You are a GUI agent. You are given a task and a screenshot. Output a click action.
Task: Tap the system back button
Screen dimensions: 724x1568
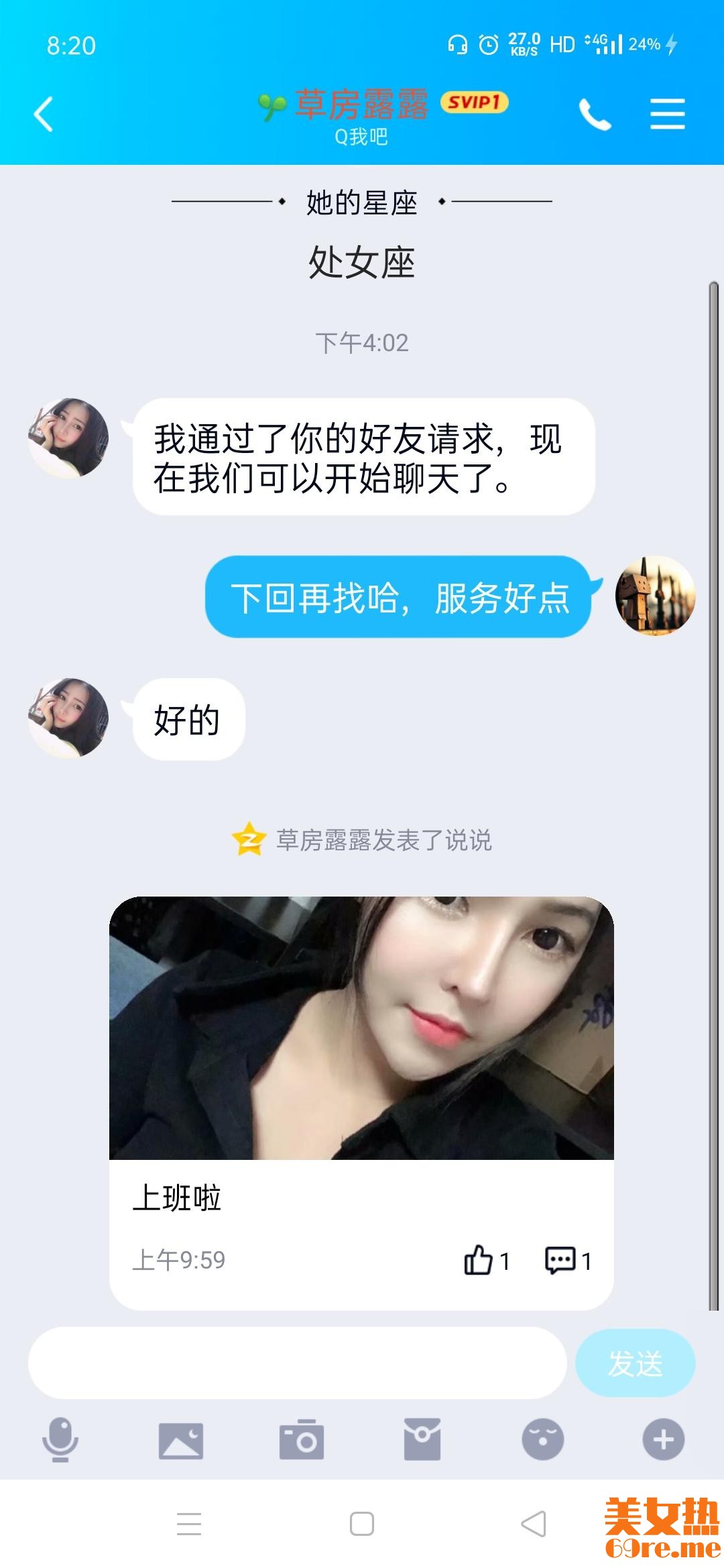(534, 1524)
